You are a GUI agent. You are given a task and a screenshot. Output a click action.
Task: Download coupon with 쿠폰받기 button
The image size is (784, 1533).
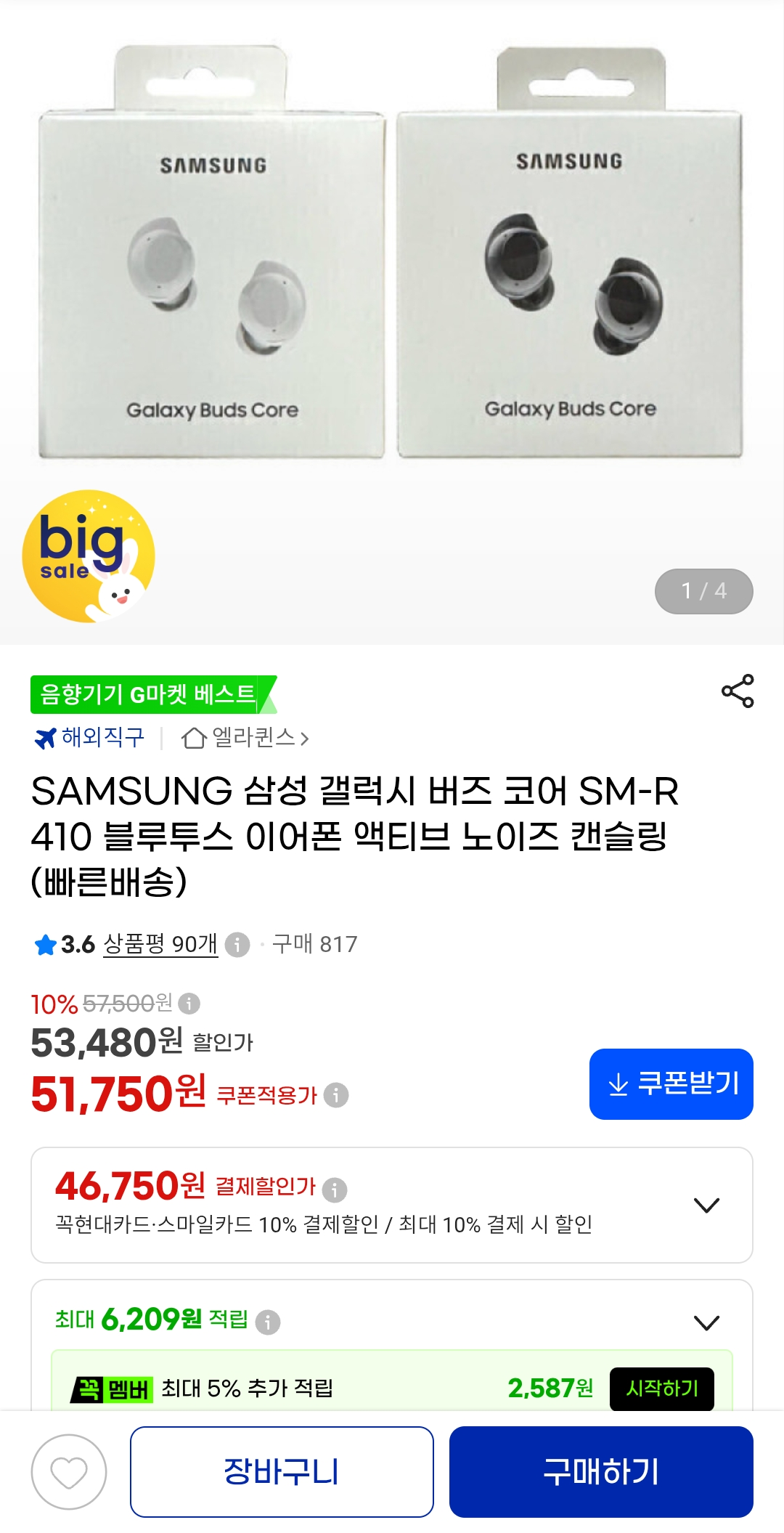(671, 1084)
